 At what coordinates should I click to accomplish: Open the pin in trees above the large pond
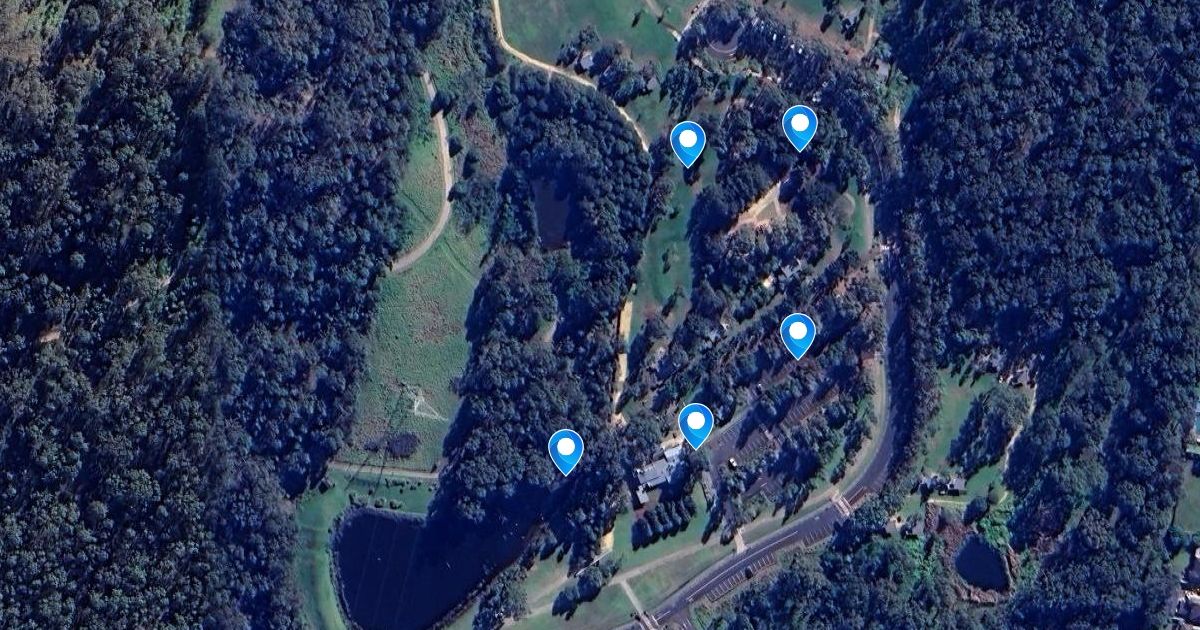(566, 450)
